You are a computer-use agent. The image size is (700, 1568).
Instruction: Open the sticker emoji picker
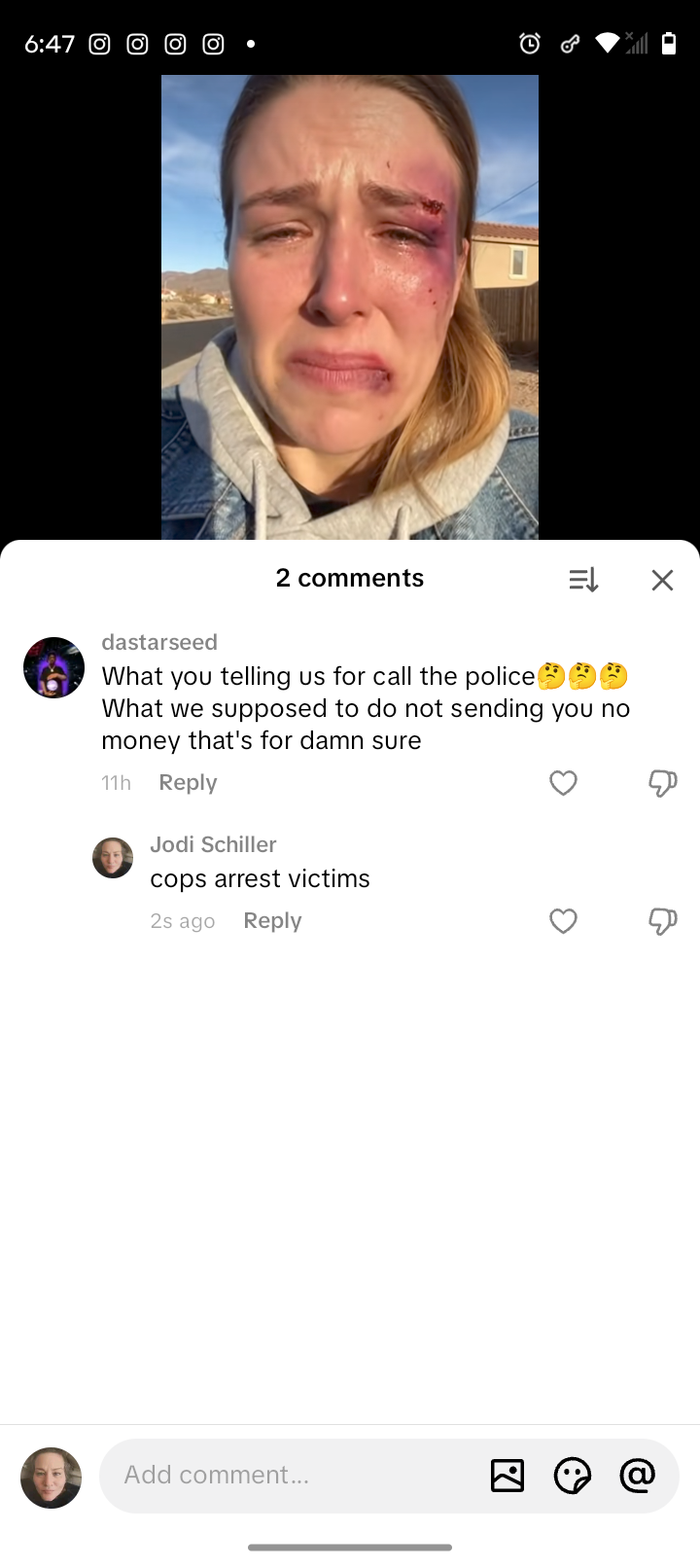(x=572, y=1476)
